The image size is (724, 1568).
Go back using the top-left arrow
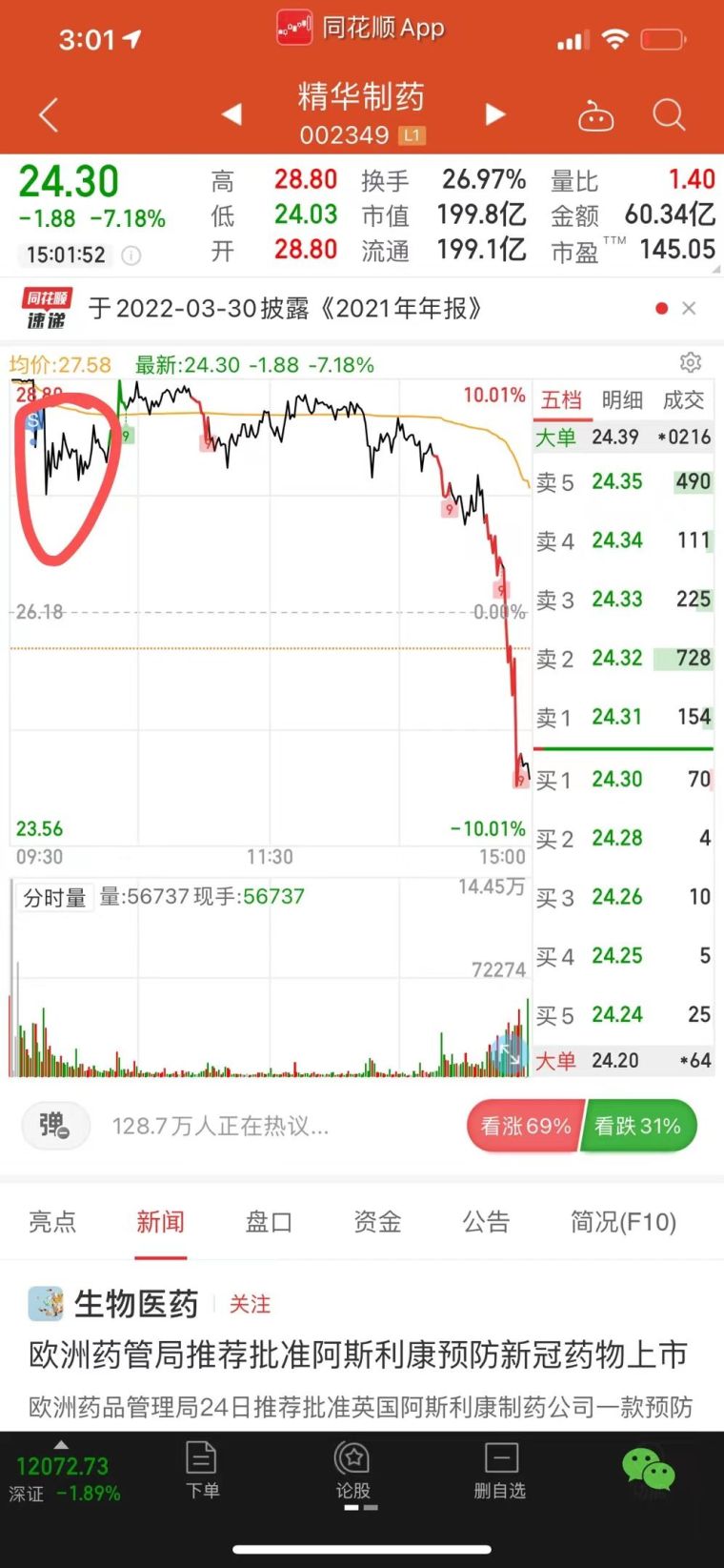tap(49, 115)
